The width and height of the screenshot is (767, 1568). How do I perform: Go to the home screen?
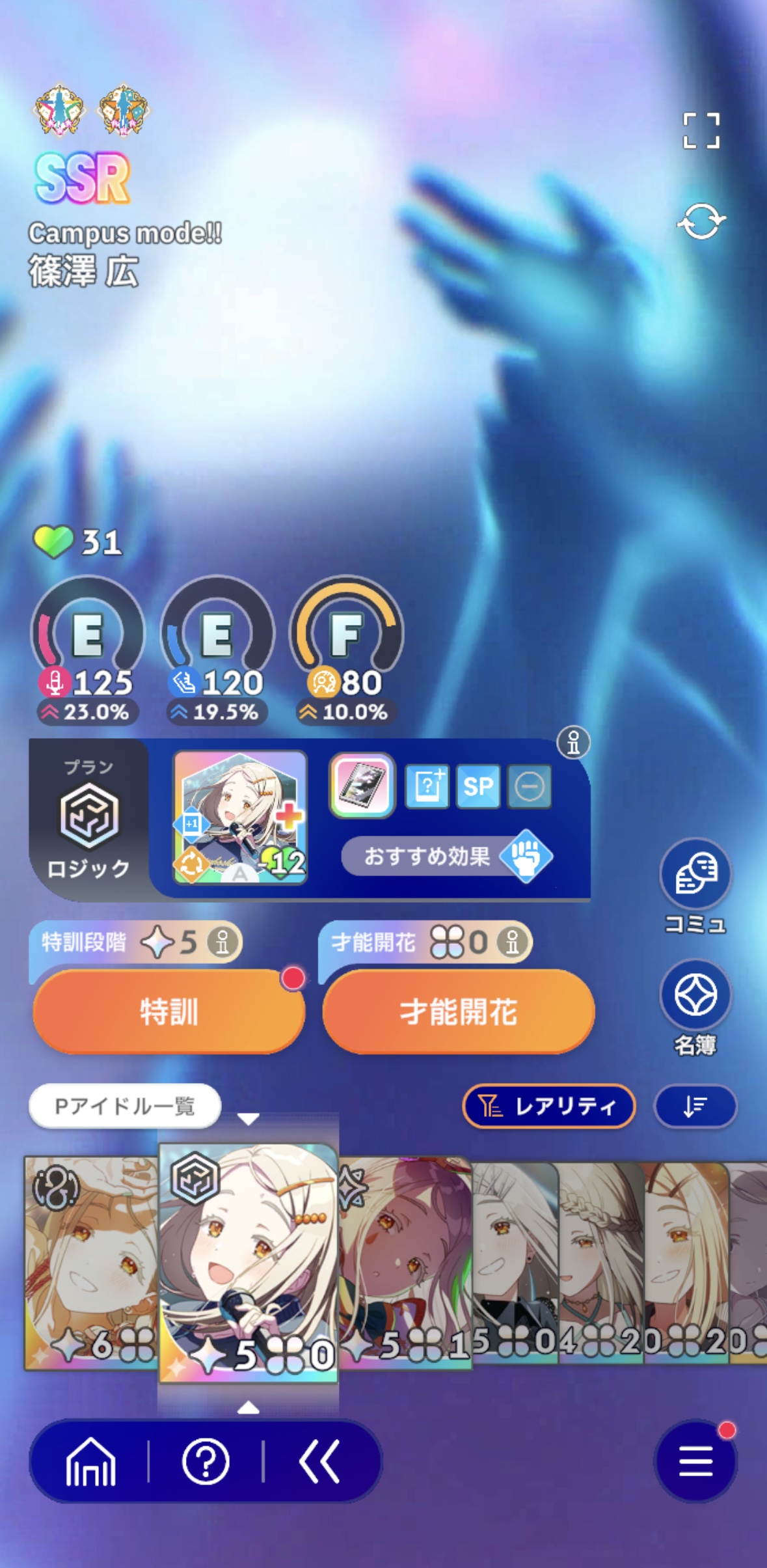coord(90,1462)
